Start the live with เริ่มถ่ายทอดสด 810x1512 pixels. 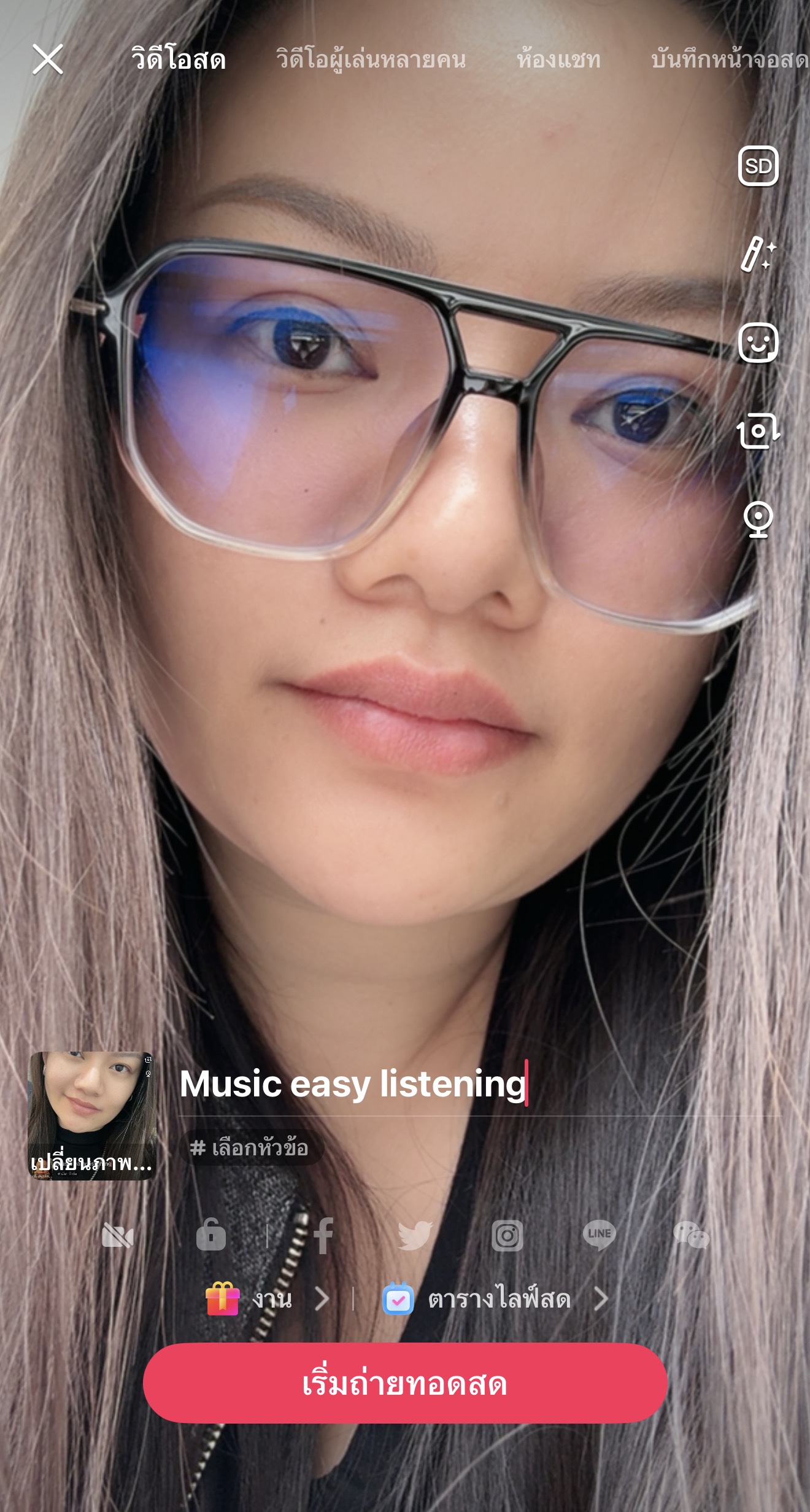point(405,1383)
